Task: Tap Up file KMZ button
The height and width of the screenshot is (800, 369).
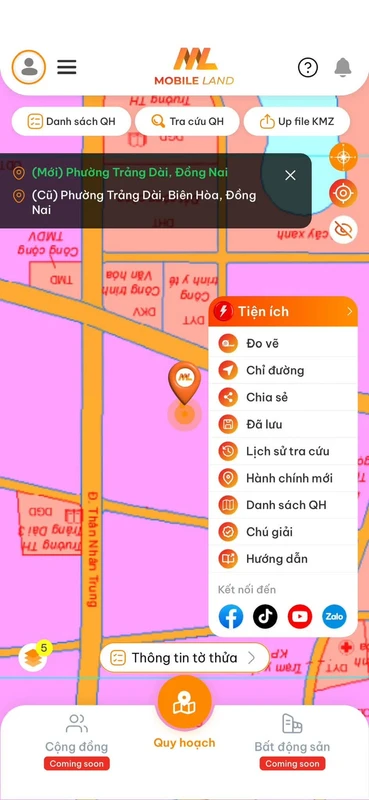Action: click(297, 121)
